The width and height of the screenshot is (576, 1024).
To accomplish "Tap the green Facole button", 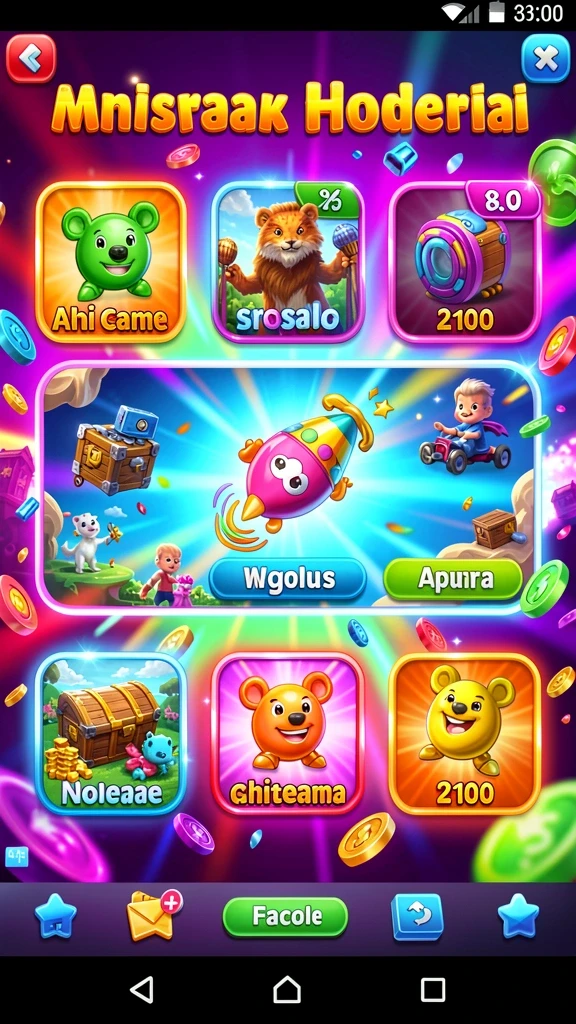I will coord(285,916).
